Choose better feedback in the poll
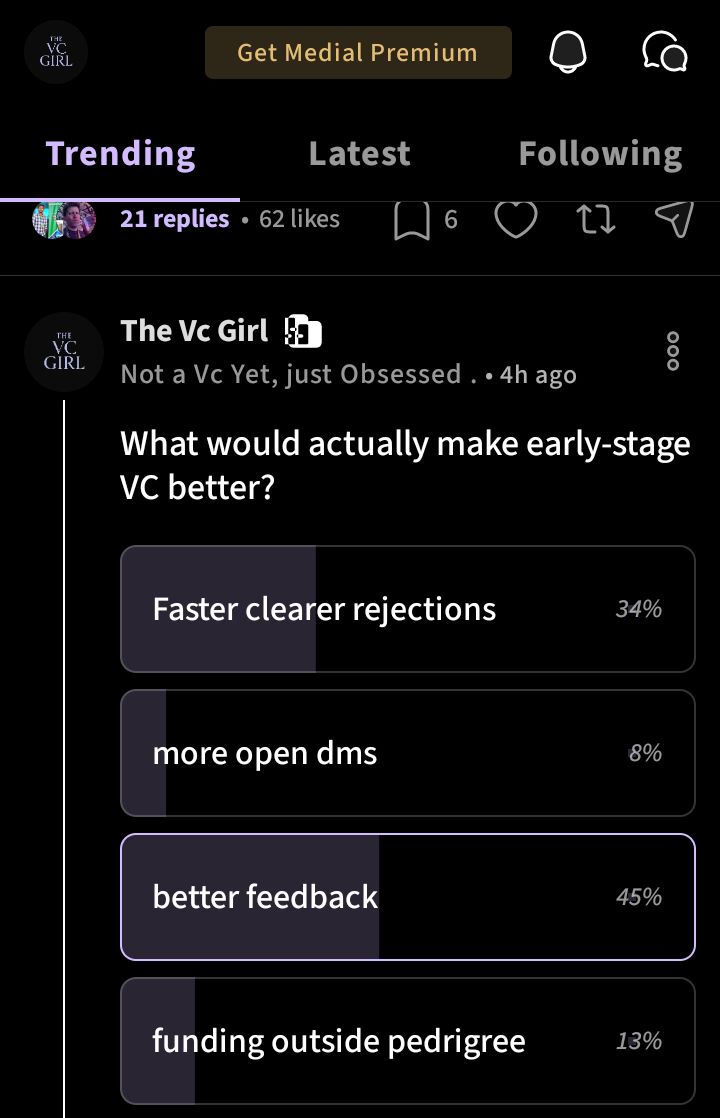 (407, 897)
